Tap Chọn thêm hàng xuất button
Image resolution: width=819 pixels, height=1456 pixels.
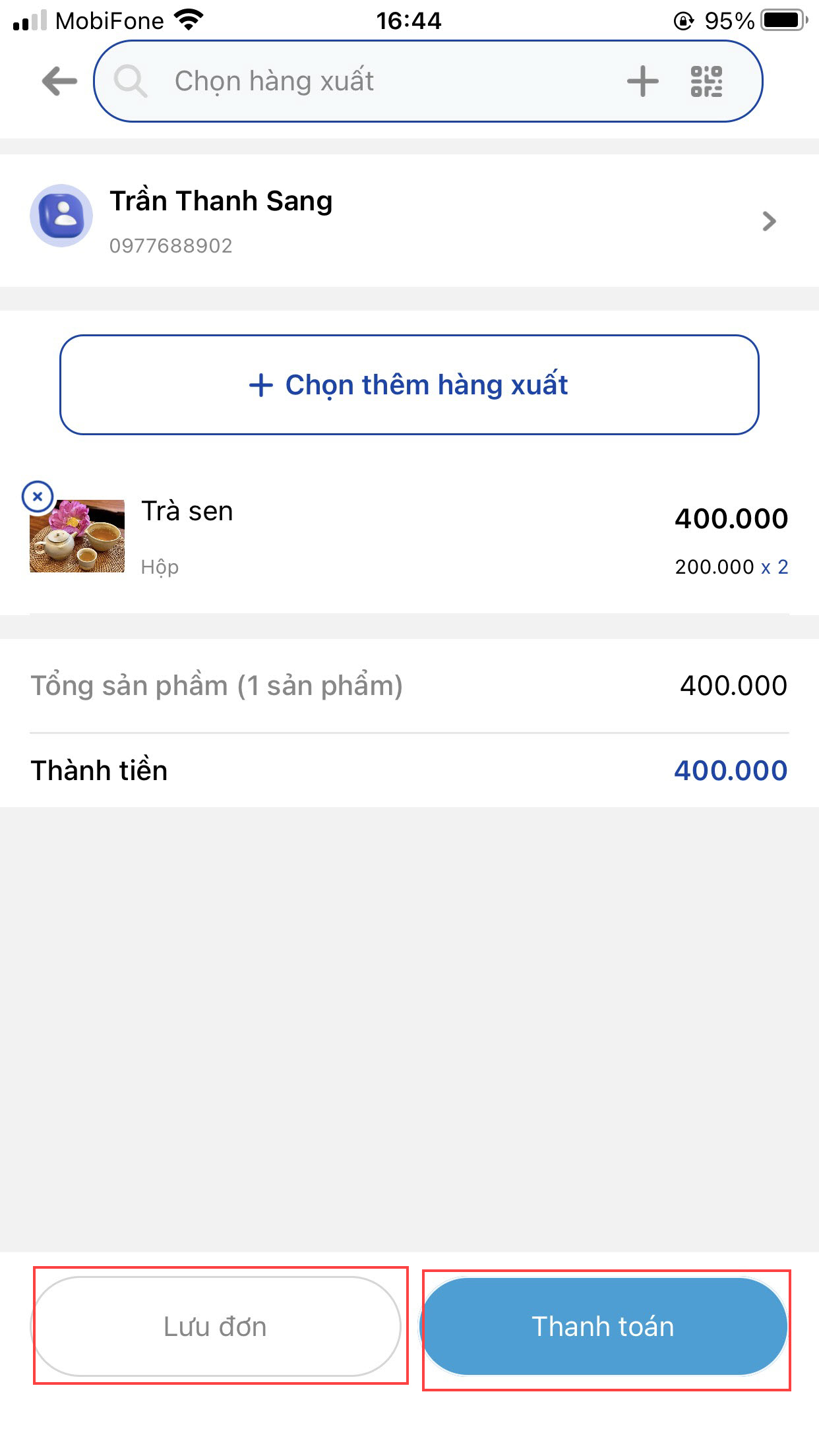409,385
